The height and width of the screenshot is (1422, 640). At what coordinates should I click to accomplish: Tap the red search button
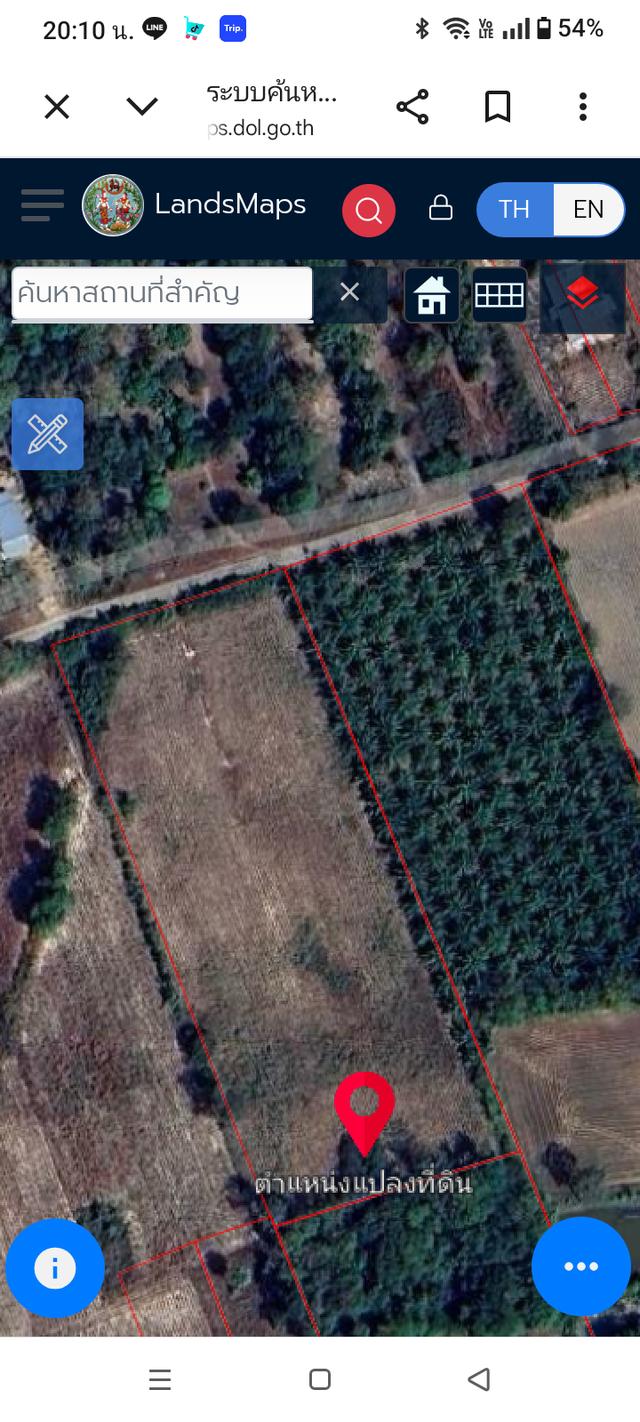[368, 210]
